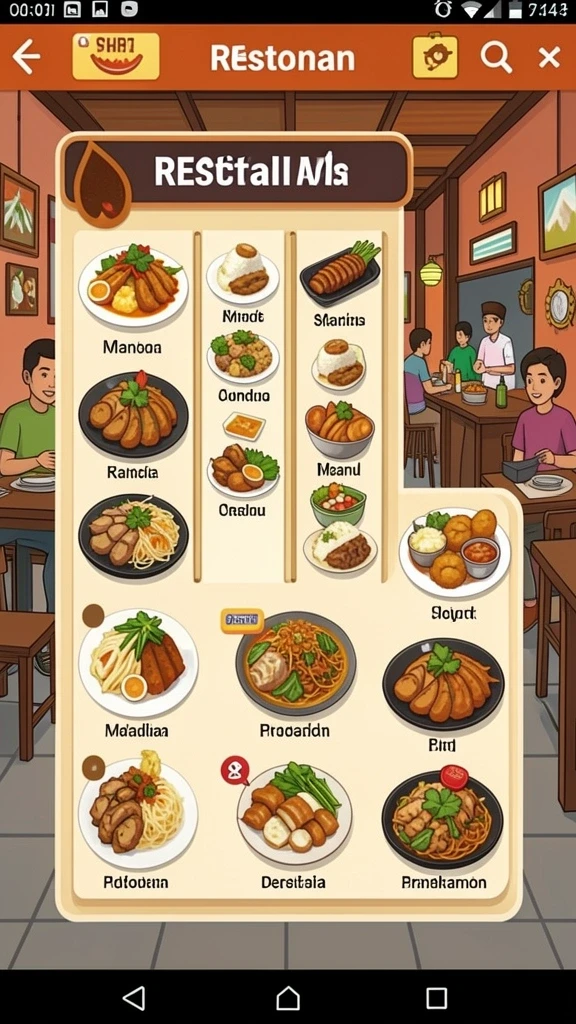Tap the yellow icon beside the search
Image resolution: width=576 pixels, height=1024 pixels.
[435, 57]
